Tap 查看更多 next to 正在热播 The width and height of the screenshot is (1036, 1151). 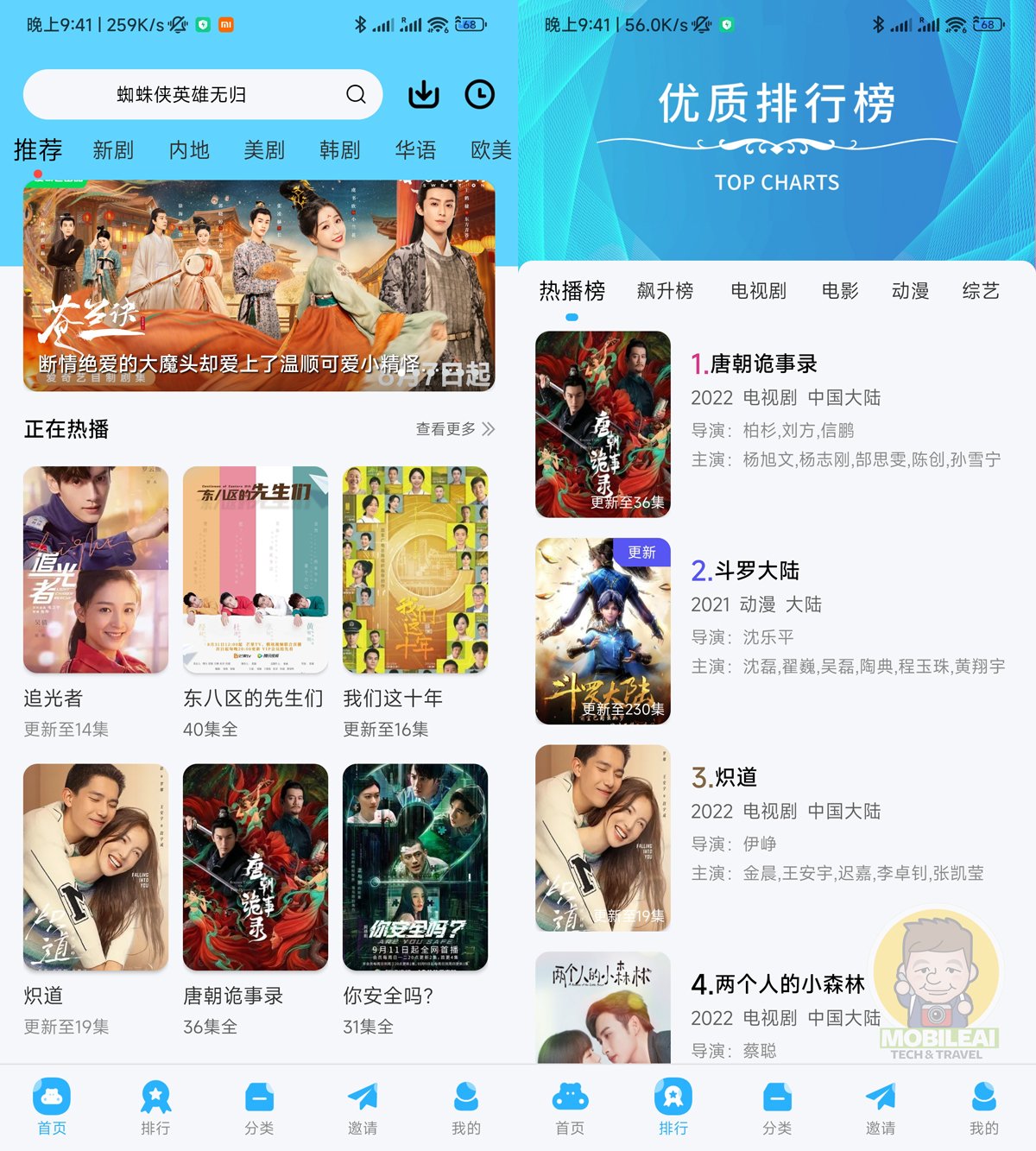tap(455, 429)
